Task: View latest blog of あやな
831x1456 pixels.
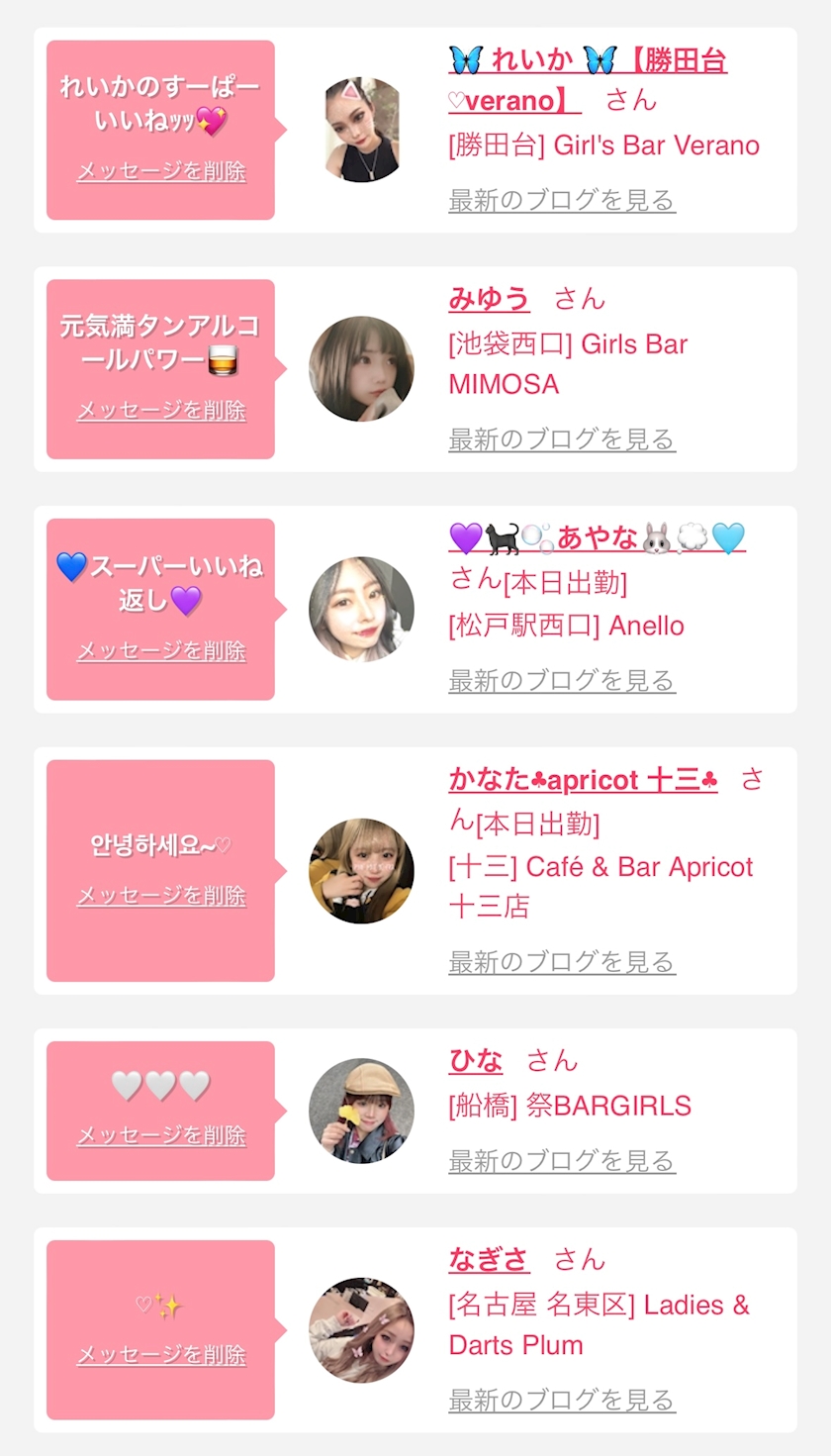Action: pyautogui.click(x=562, y=681)
